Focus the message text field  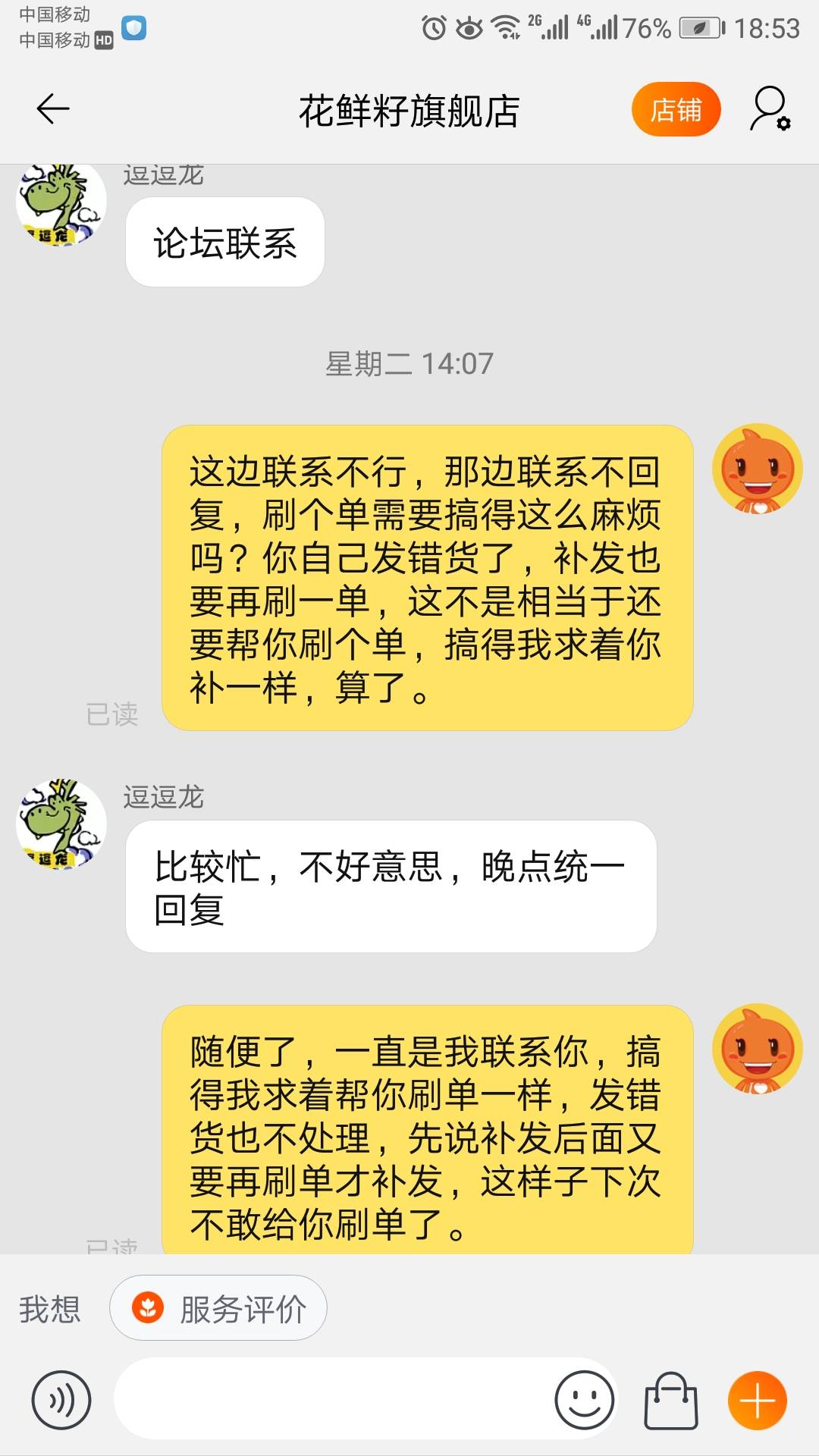click(x=334, y=1400)
